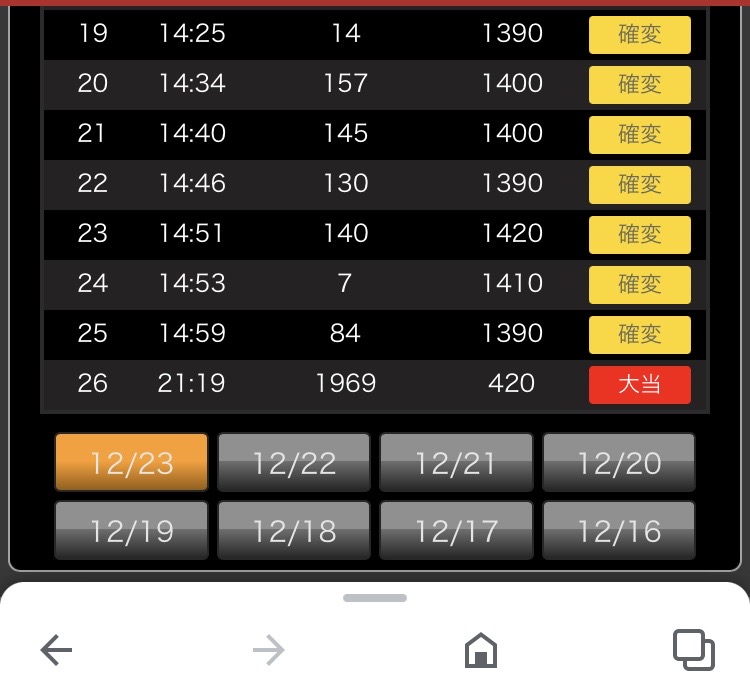This screenshot has width=750, height=694.
Task: Go back with the browser back arrow
Action: click(56, 650)
